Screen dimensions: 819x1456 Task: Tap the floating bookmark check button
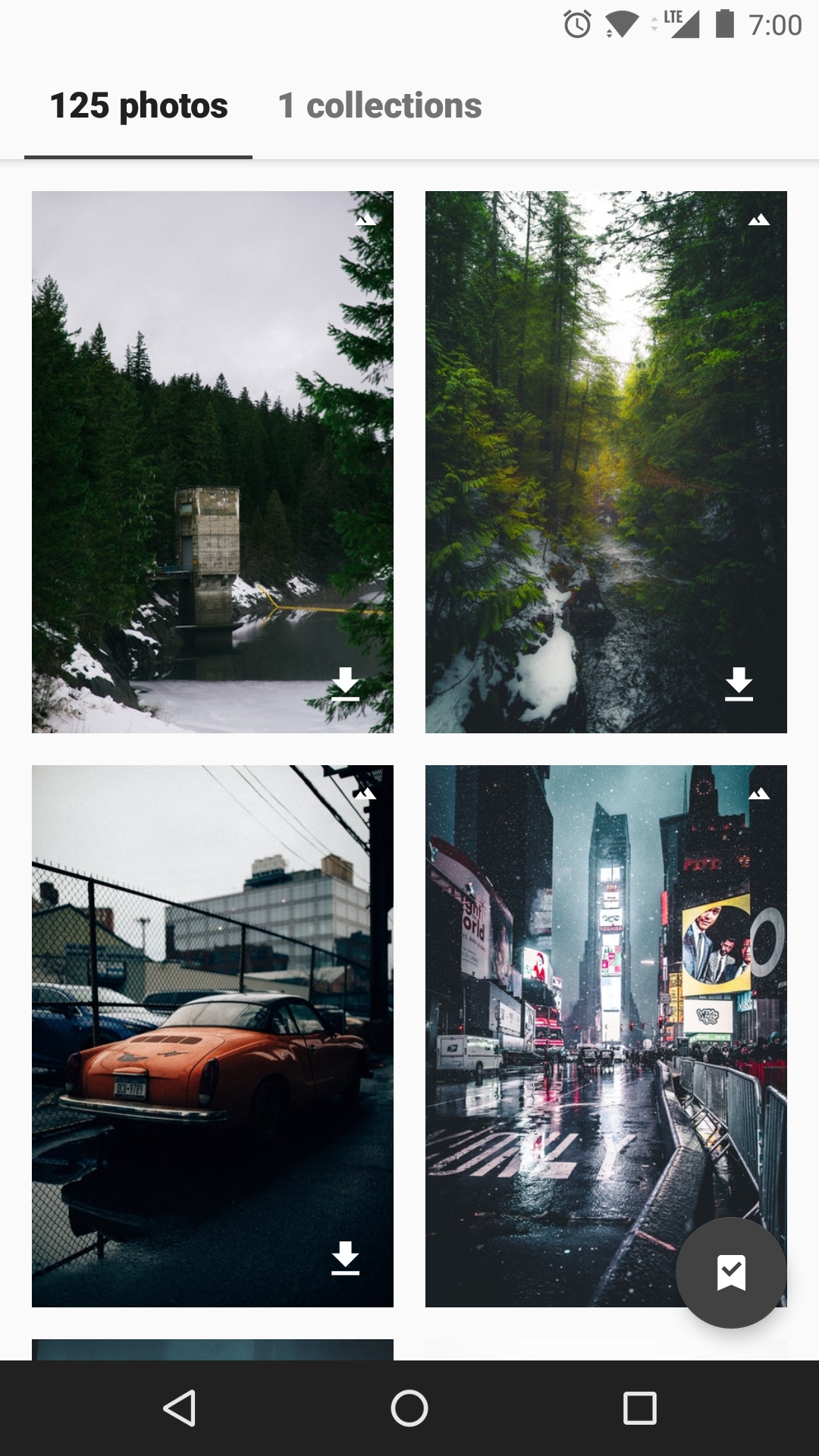pos(731,1272)
